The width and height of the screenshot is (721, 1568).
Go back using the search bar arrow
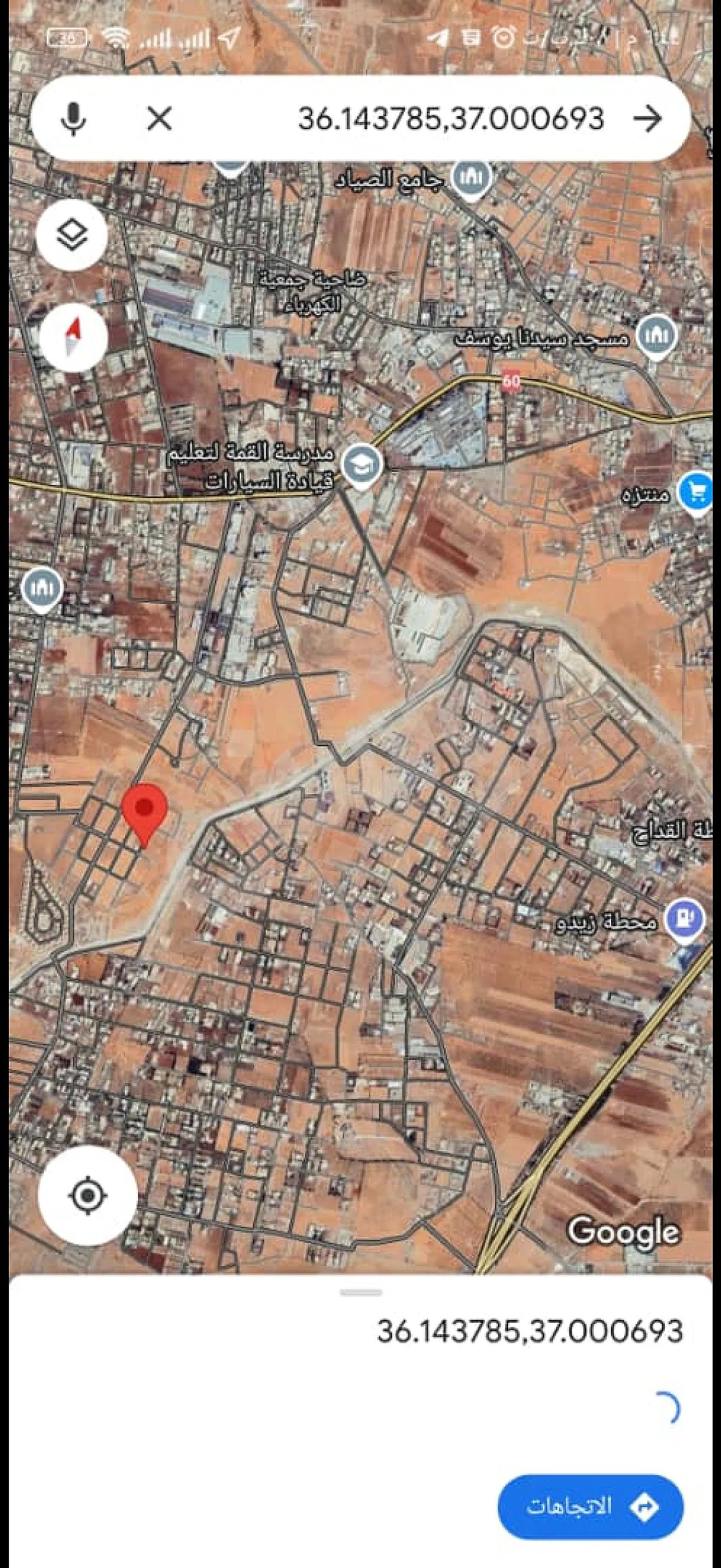tap(647, 118)
